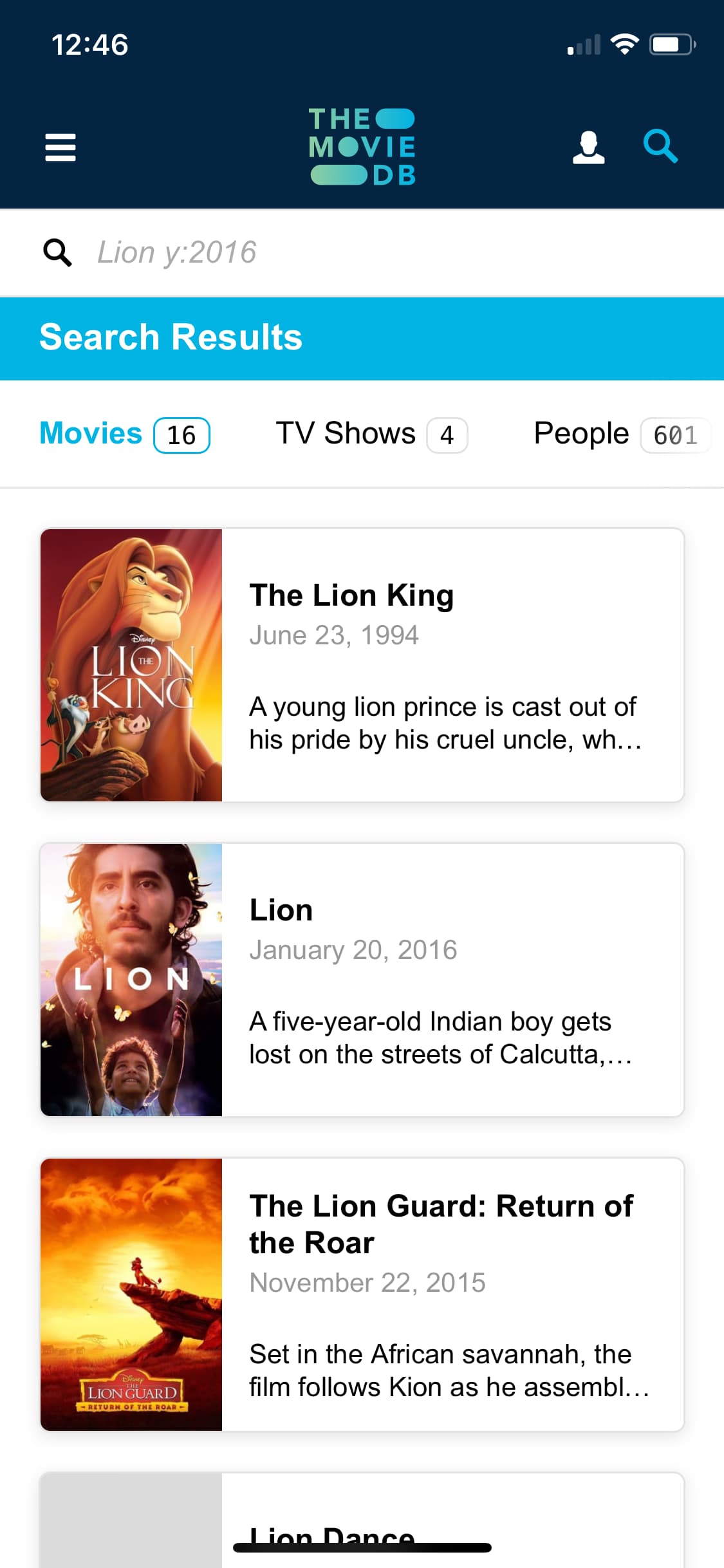Tap the blue search icon in header
This screenshot has height=1568, width=724.
[660, 146]
